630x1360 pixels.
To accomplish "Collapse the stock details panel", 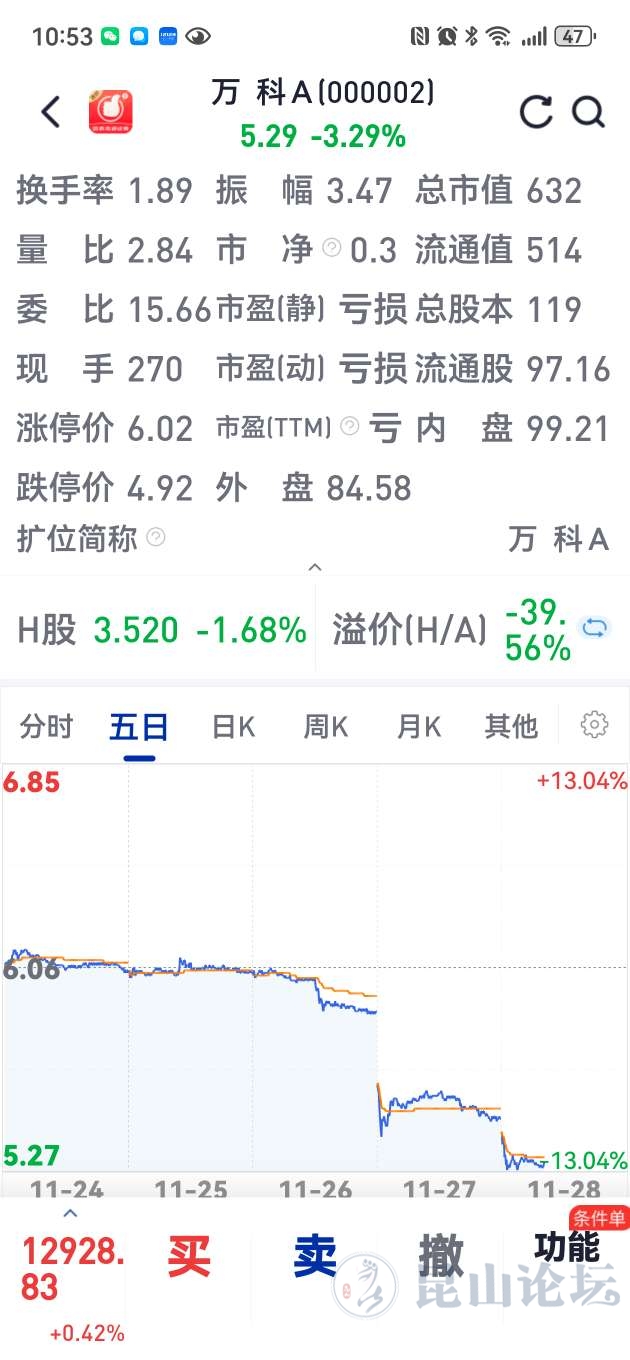I will 315,567.
